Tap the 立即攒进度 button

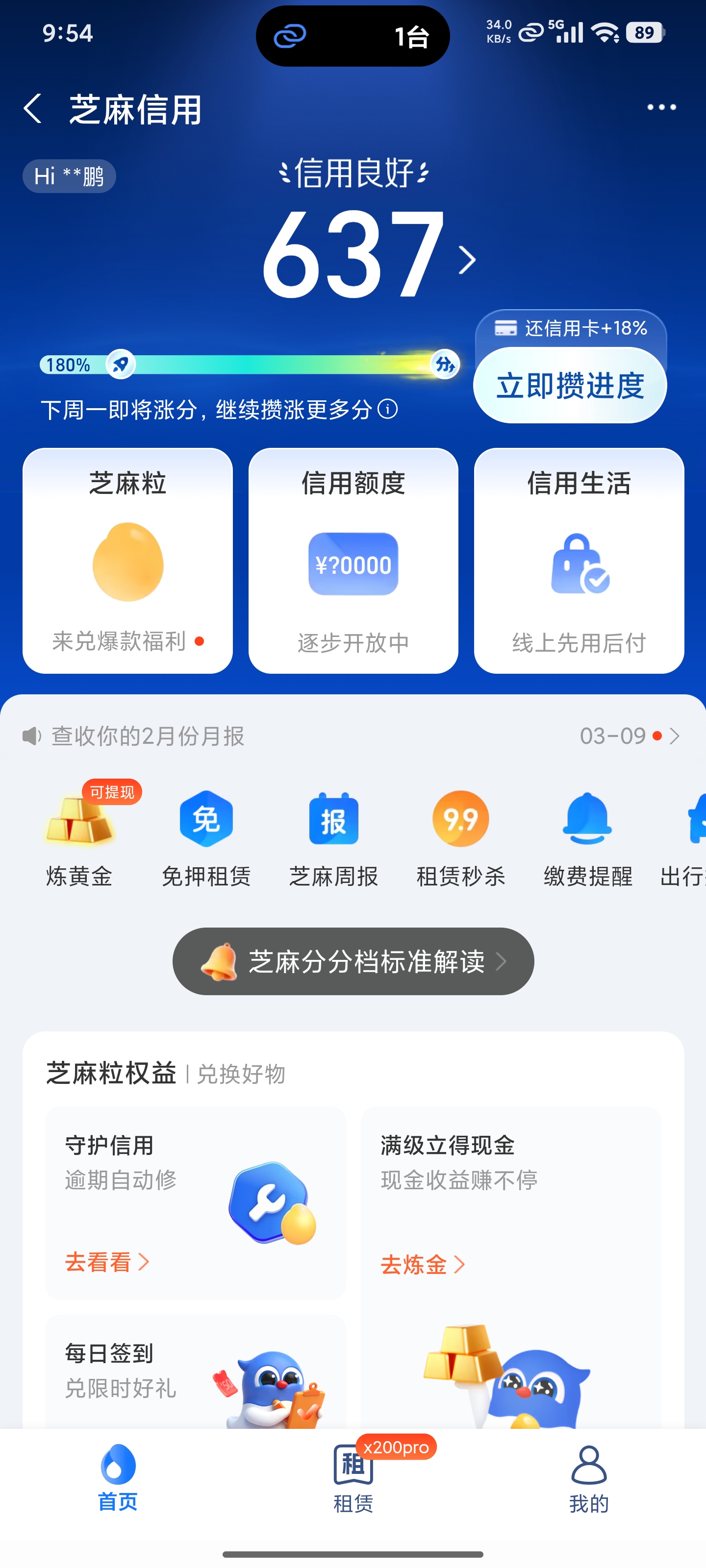[x=570, y=385]
